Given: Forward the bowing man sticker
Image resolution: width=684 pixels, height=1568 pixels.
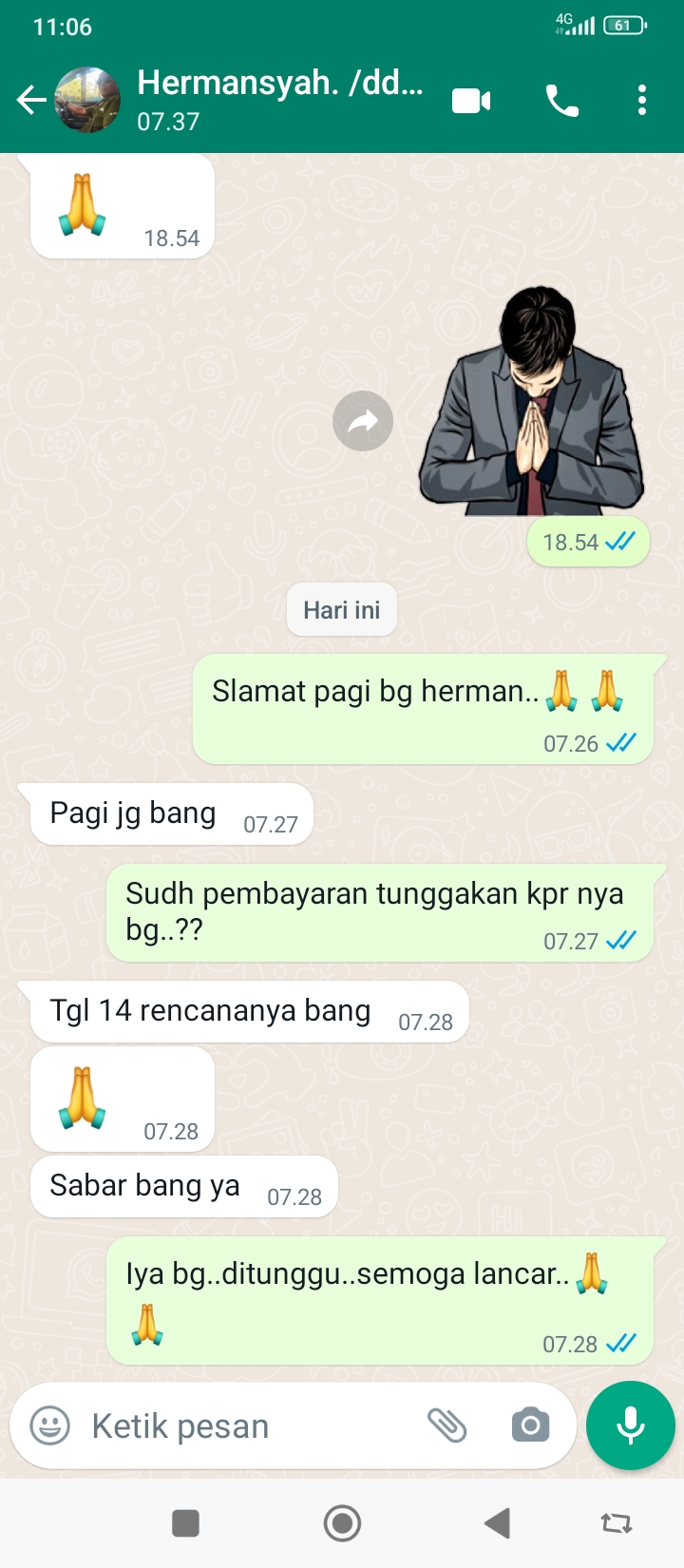Looking at the screenshot, I should point(363,421).
